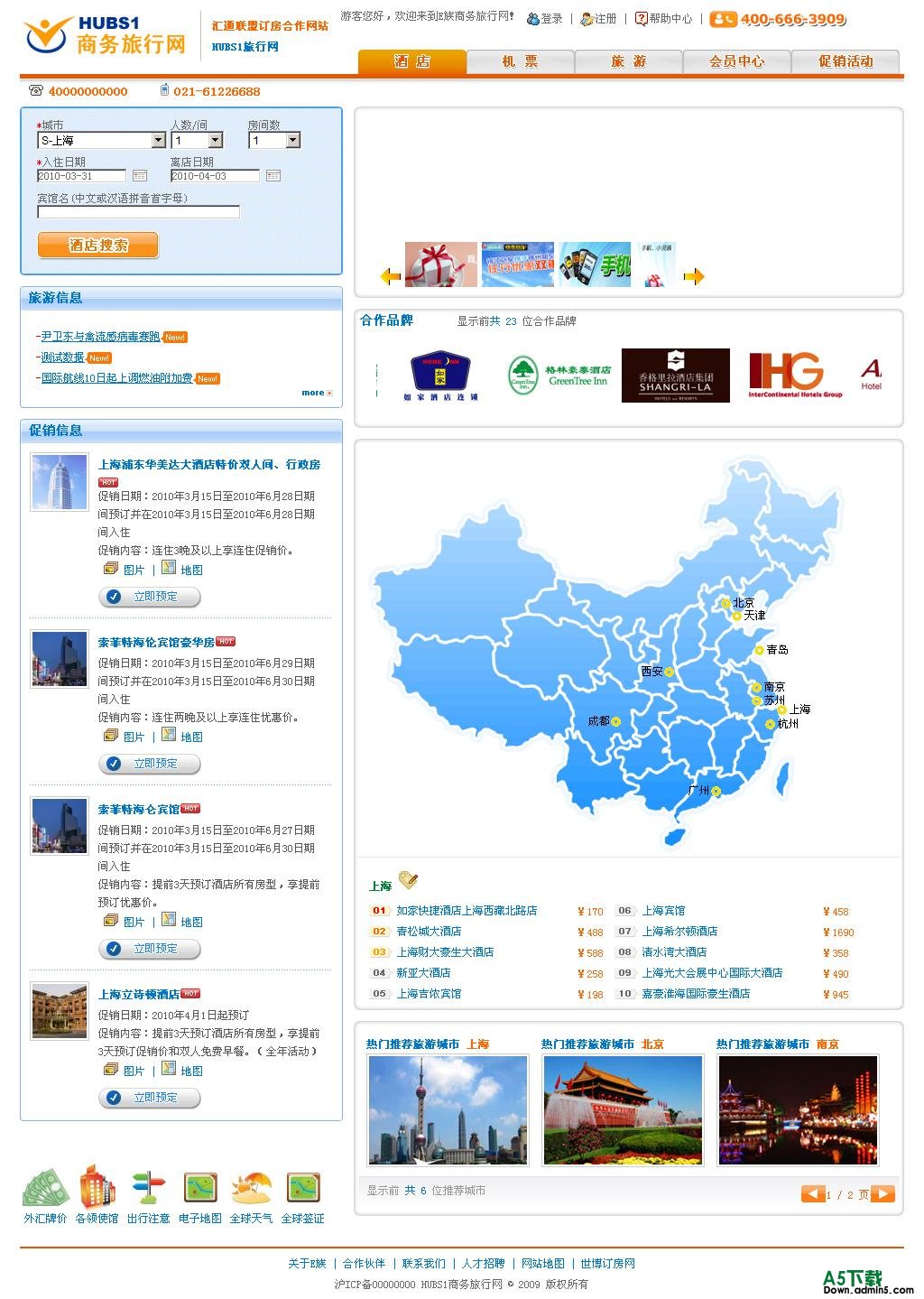Tap the 酒店搜索 button
Image resolution: width=924 pixels, height=1299 pixels.
coord(97,245)
